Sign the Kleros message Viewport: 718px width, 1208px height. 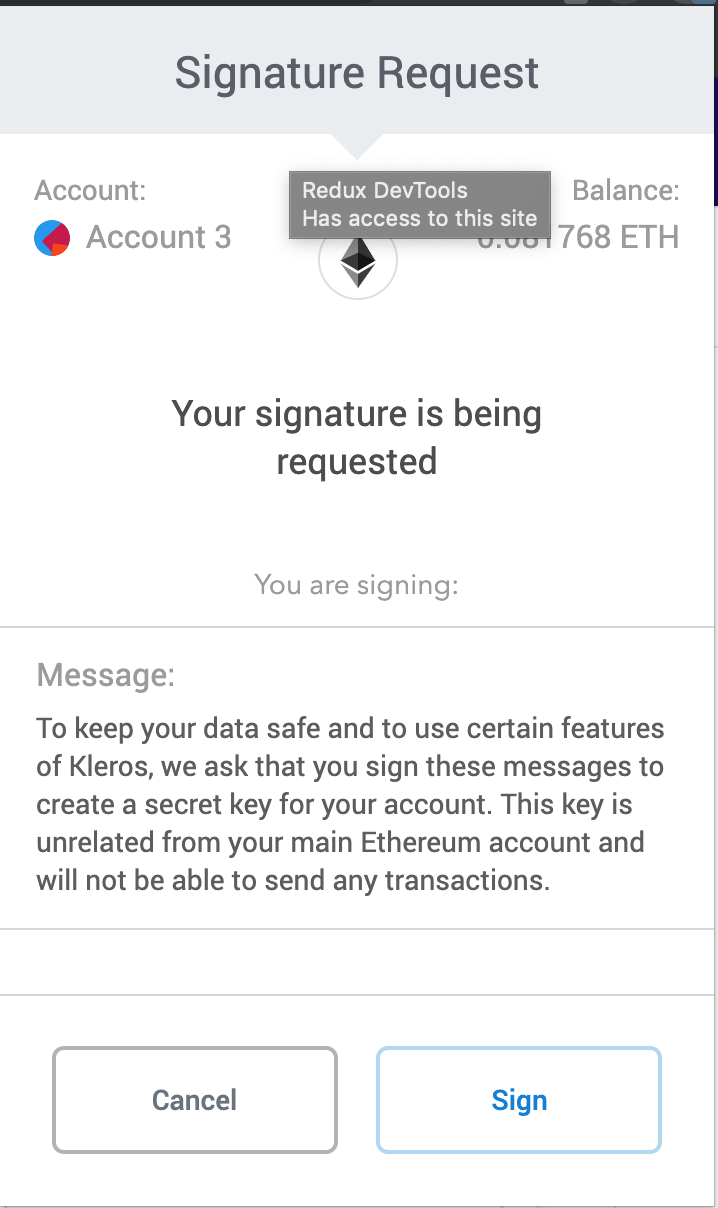coord(519,1100)
